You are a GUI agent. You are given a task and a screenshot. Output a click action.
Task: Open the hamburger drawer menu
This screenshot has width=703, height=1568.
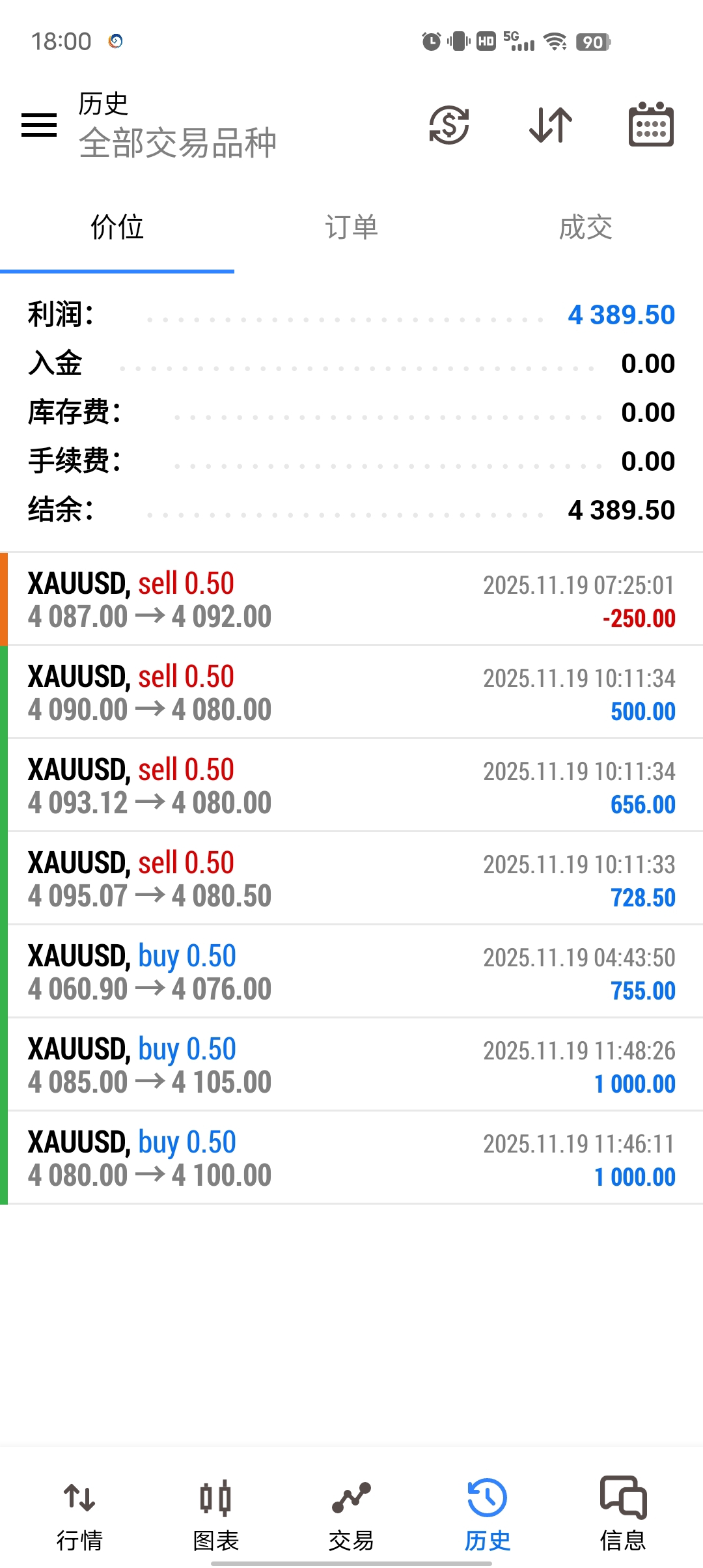coord(39,124)
